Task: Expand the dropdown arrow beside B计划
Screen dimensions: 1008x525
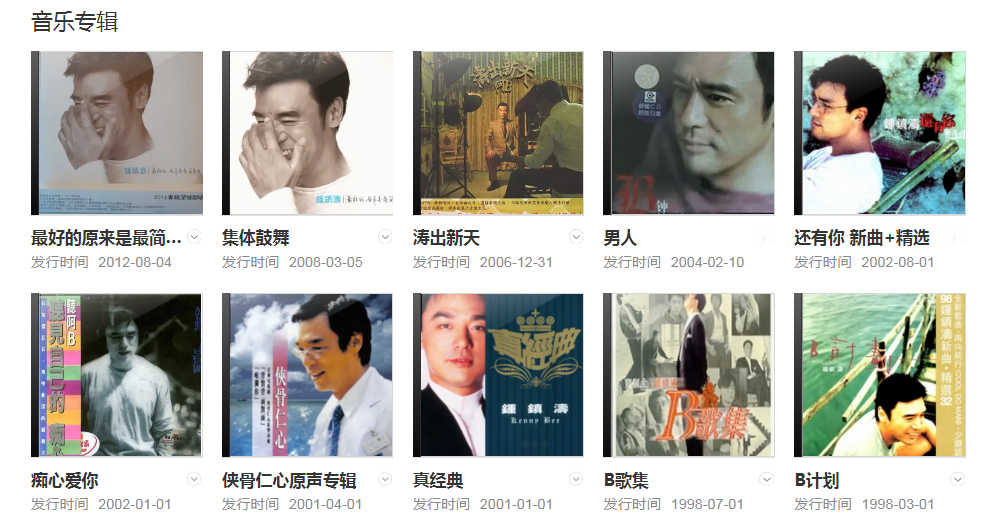Action: tap(957, 479)
